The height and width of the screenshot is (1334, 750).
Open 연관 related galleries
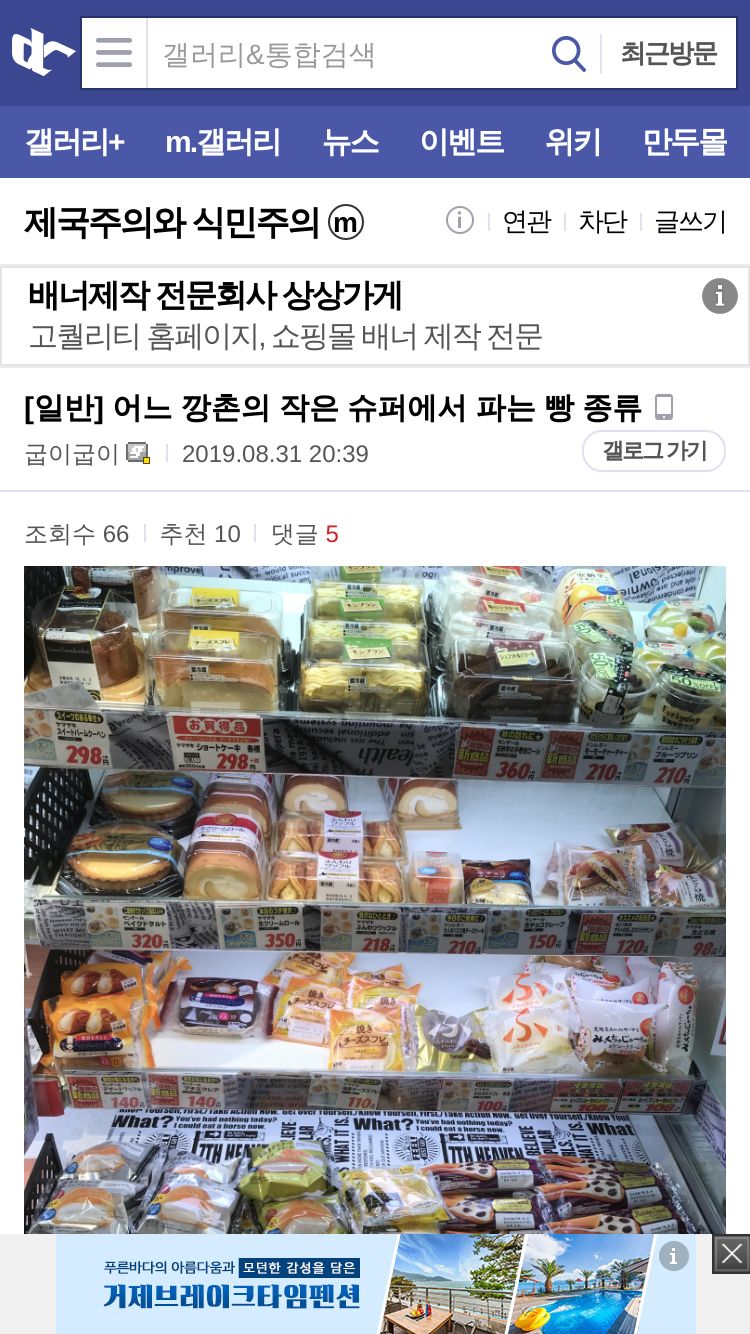(x=527, y=222)
